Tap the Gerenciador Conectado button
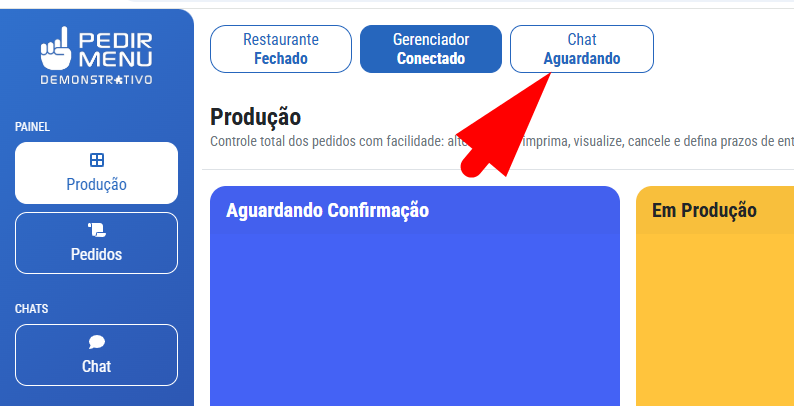The height and width of the screenshot is (406, 794). click(x=431, y=49)
